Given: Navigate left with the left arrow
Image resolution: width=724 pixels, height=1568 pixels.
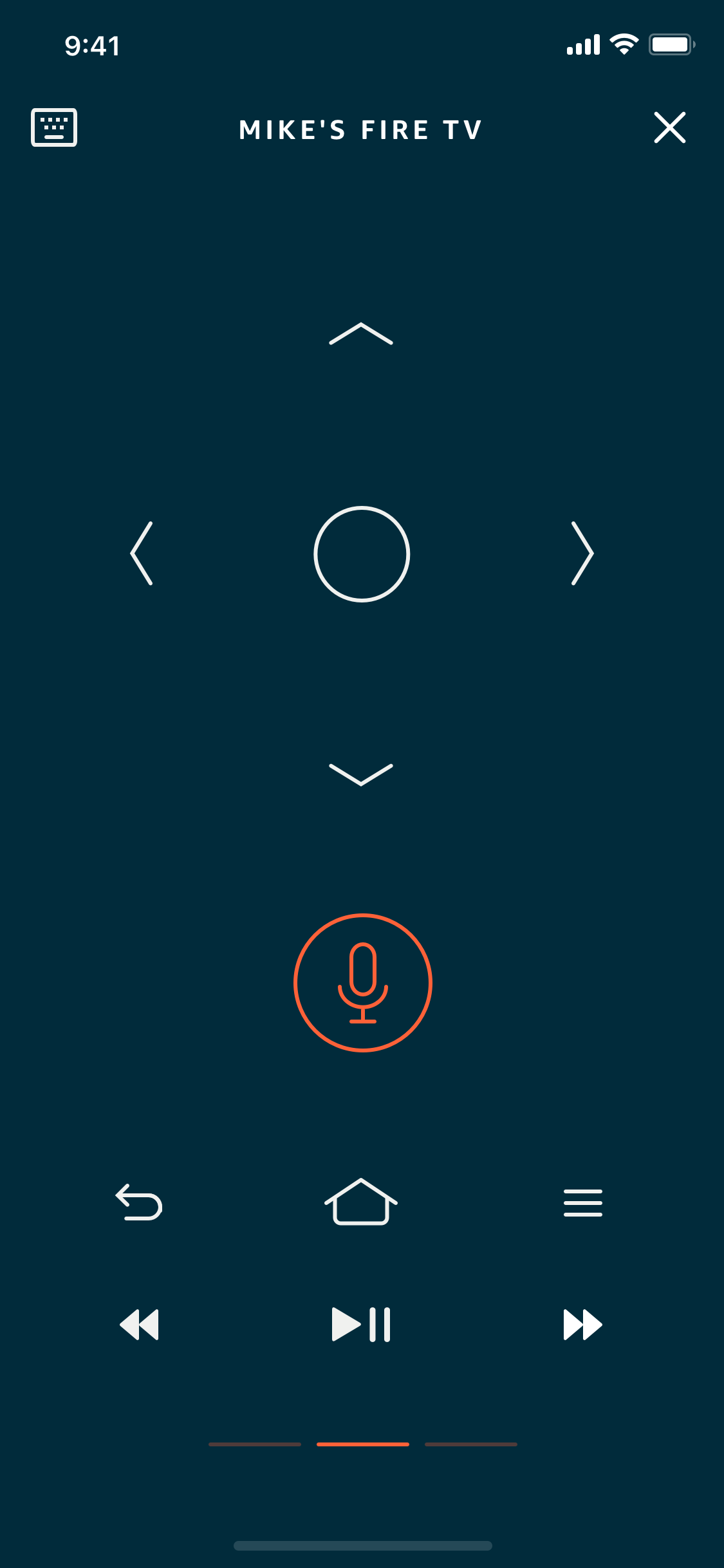Looking at the screenshot, I should click(x=142, y=554).
